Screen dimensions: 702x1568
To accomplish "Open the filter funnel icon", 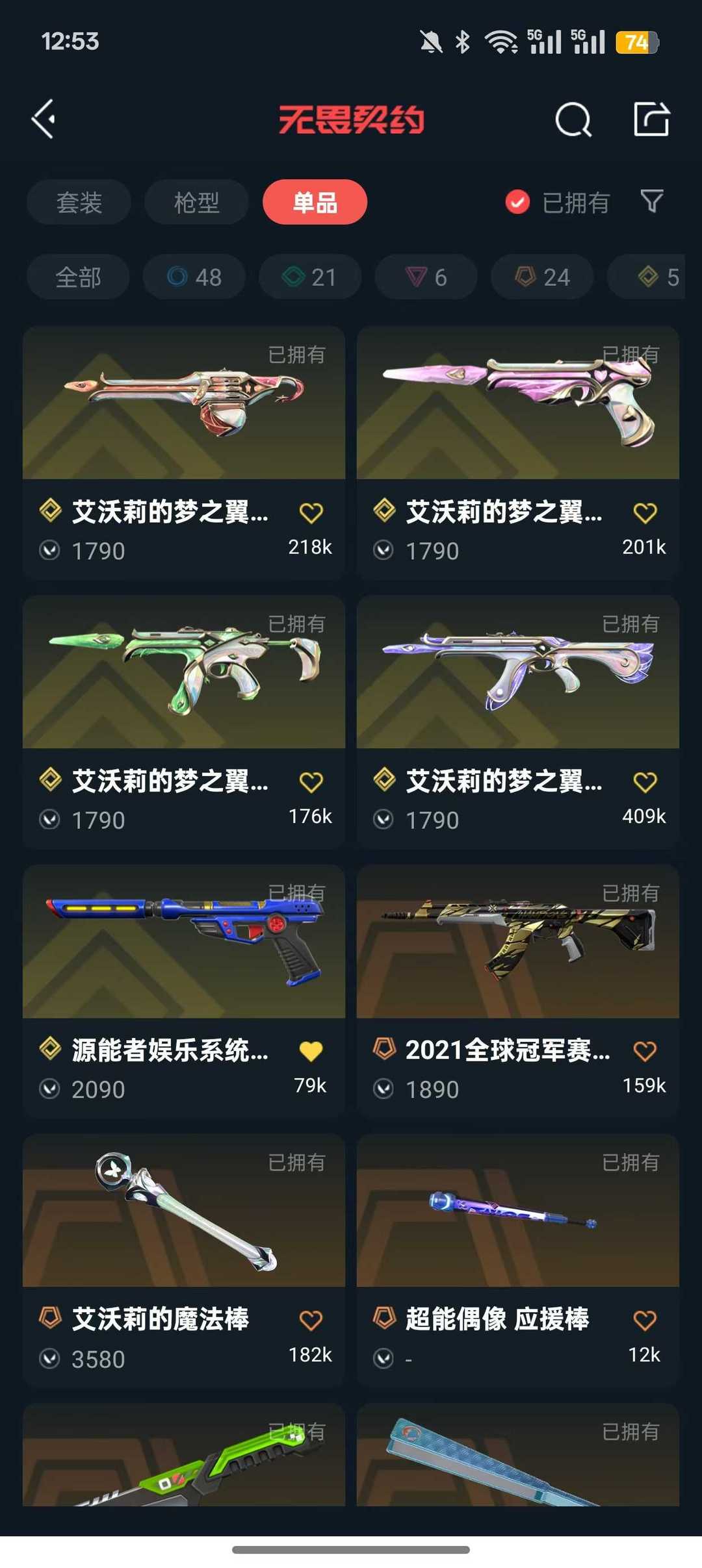I will 652,201.
